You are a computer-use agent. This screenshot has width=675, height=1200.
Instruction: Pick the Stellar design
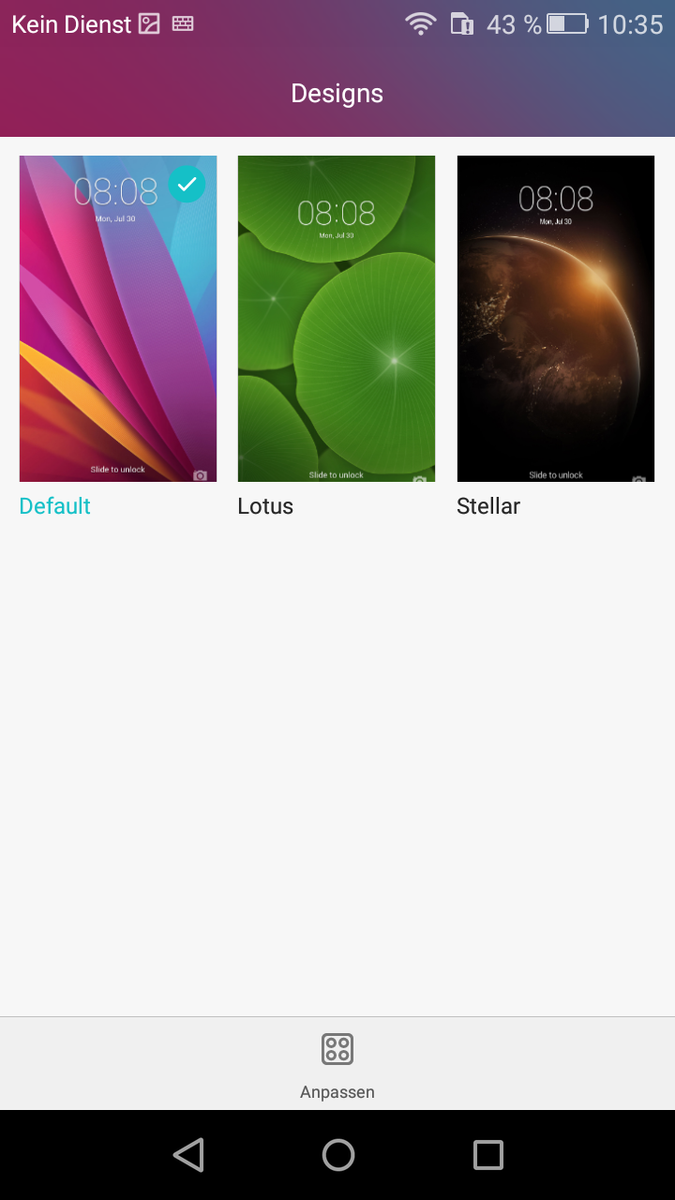[x=555, y=319]
